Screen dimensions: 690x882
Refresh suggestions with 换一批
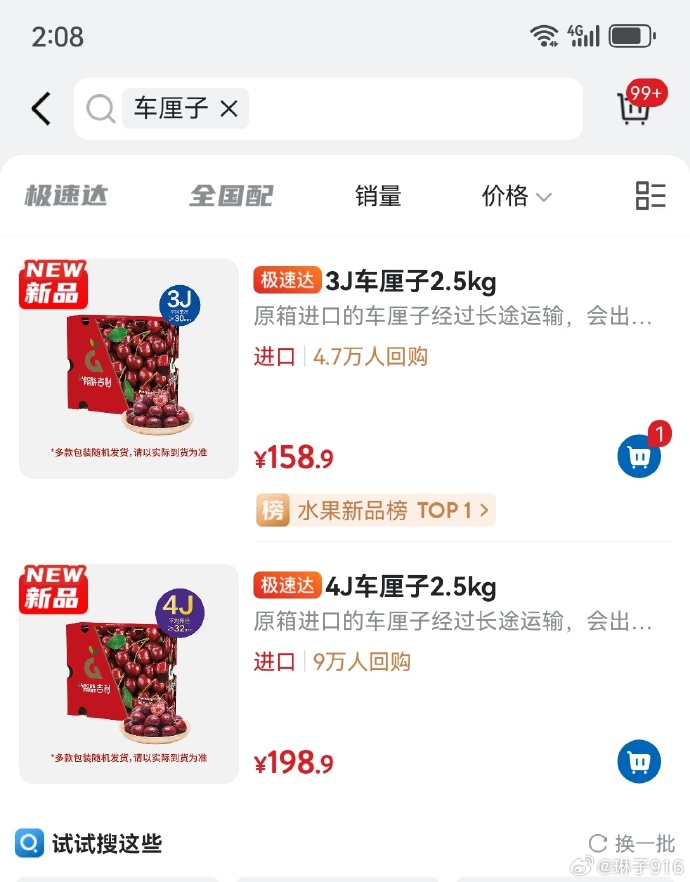pos(632,844)
